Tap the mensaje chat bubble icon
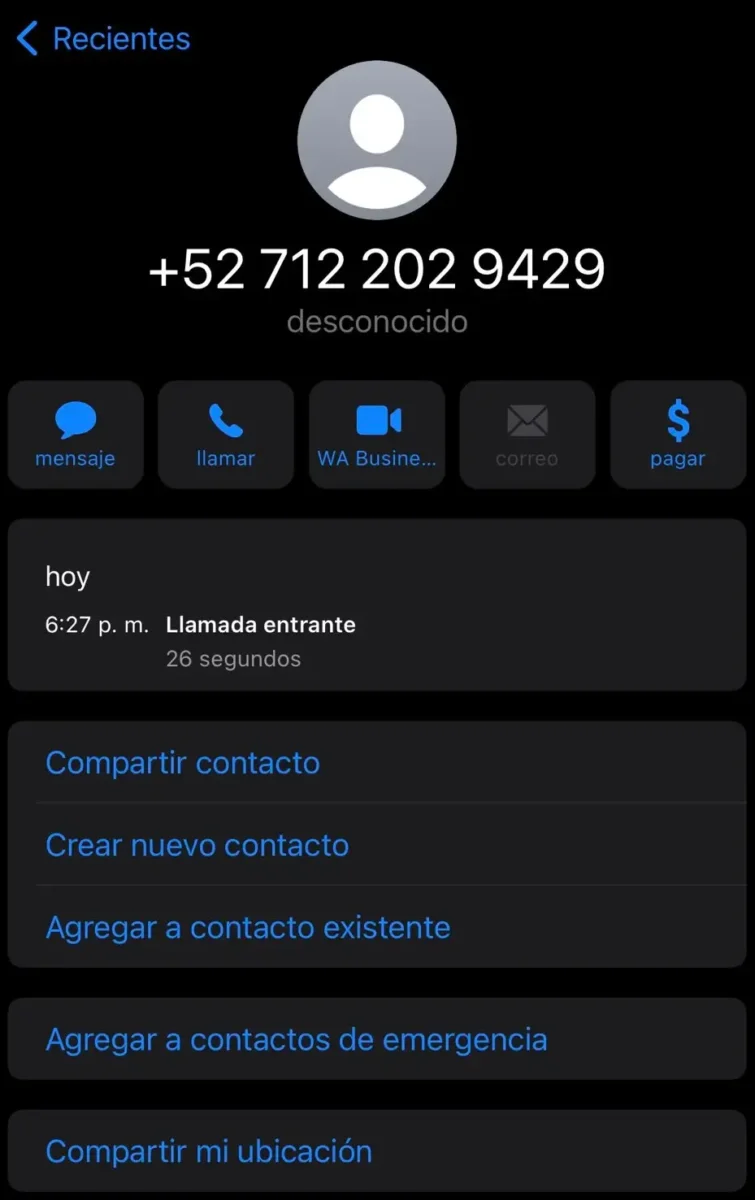The image size is (755, 1200). click(x=75, y=420)
